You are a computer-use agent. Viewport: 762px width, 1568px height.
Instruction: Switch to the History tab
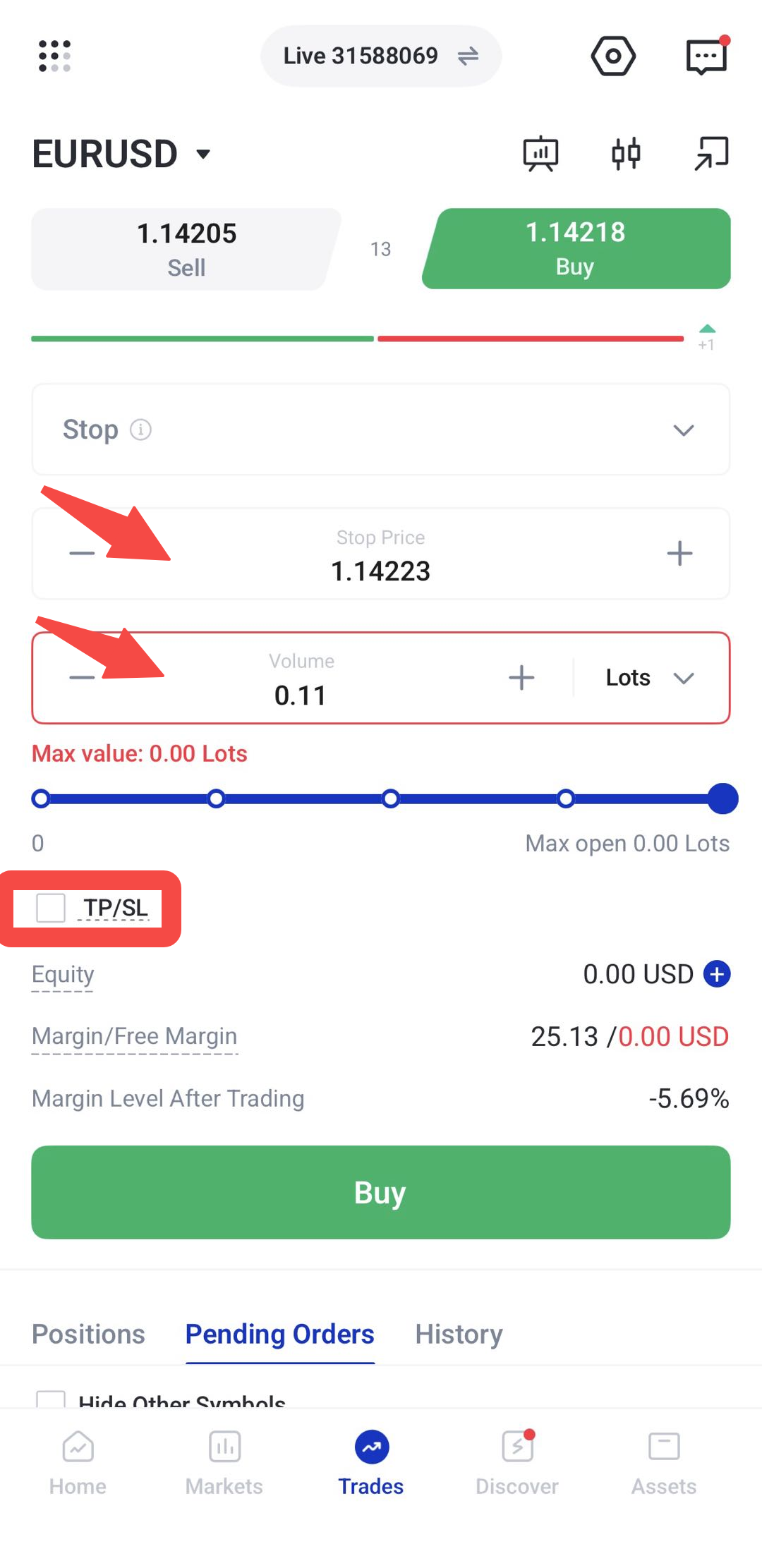coord(459,1334)
